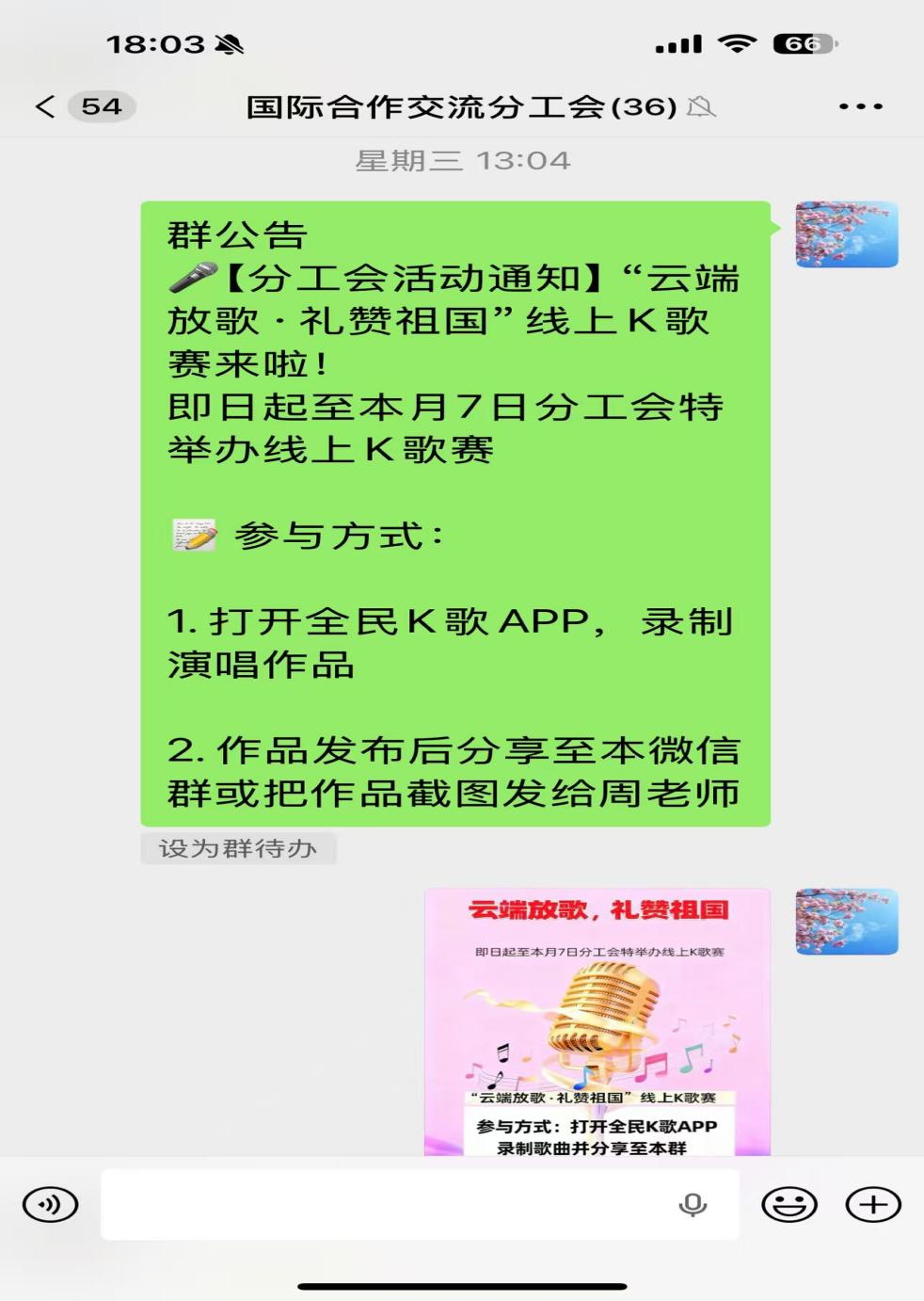Switch to voice message input

tap(50, 1204)
